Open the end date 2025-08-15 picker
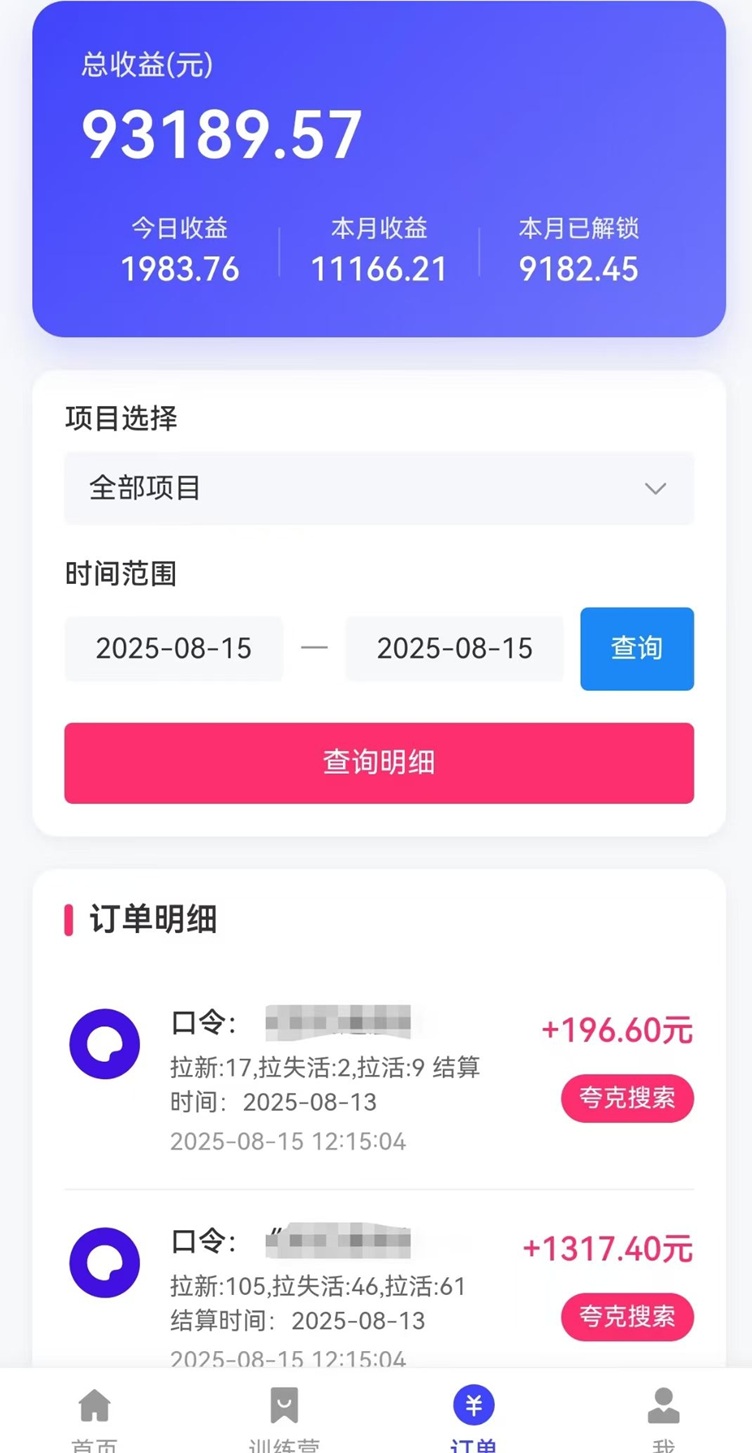The image size is (752, 1453). click(453, 649)
